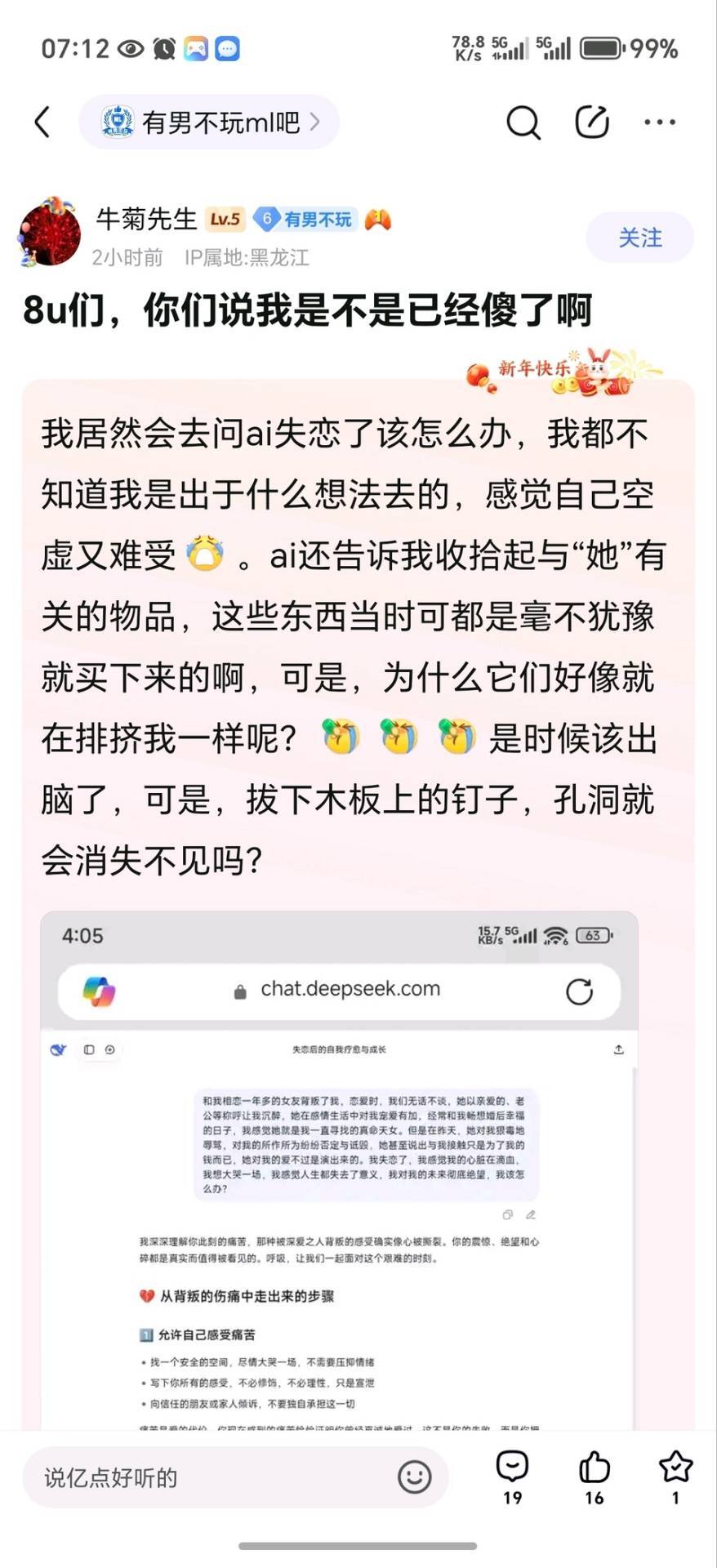This screenshot has height=1568, width=717.
Task: Open the emoji picker smiley icon
Action: pyautogui.click(x=414, y=1477)
